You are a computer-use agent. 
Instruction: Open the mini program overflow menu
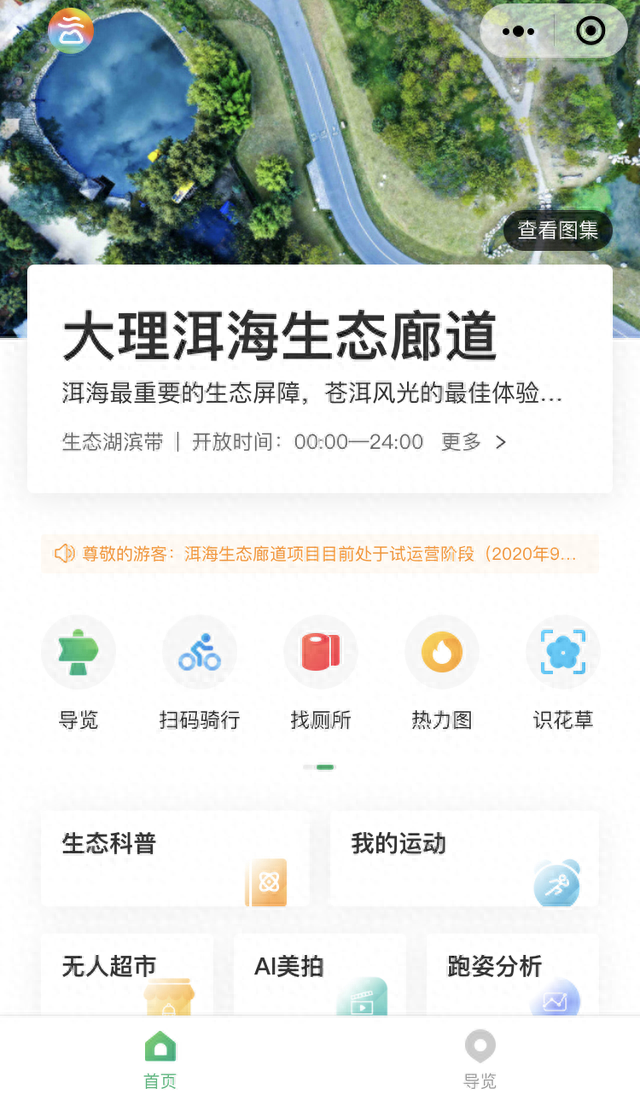point(519,31)
